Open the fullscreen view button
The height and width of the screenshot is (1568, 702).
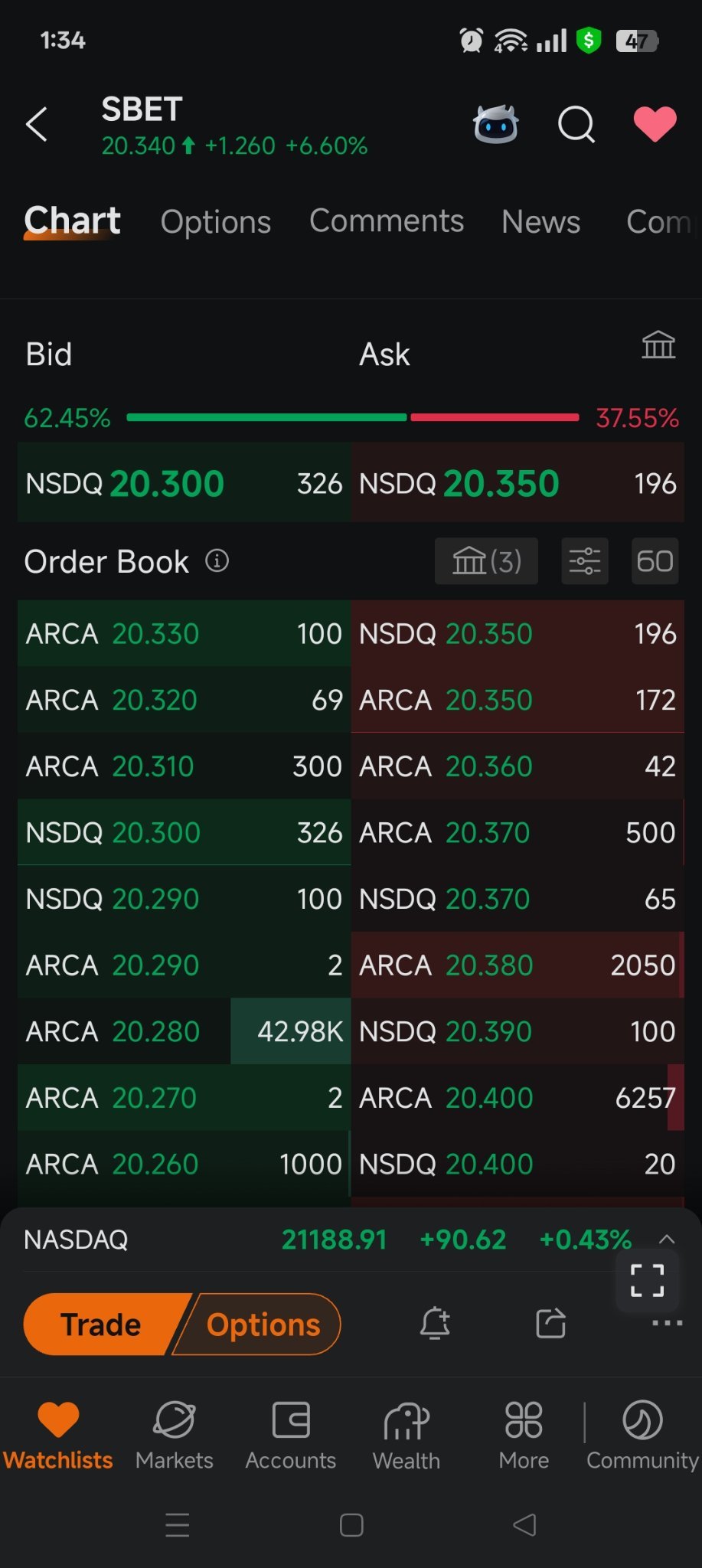click(x=647, y=1280)
